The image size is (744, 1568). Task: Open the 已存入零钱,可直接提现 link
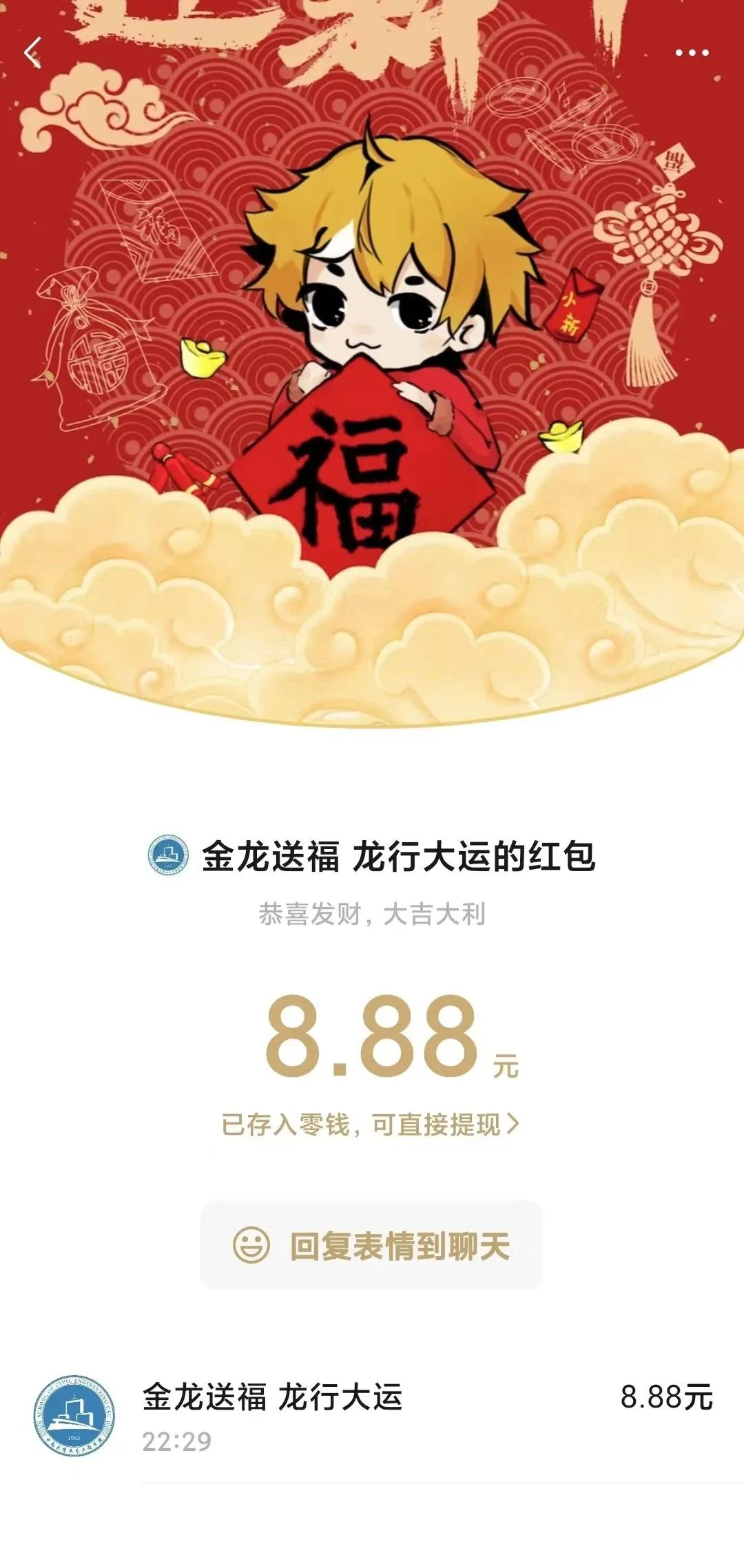(x=370, y=1125)
